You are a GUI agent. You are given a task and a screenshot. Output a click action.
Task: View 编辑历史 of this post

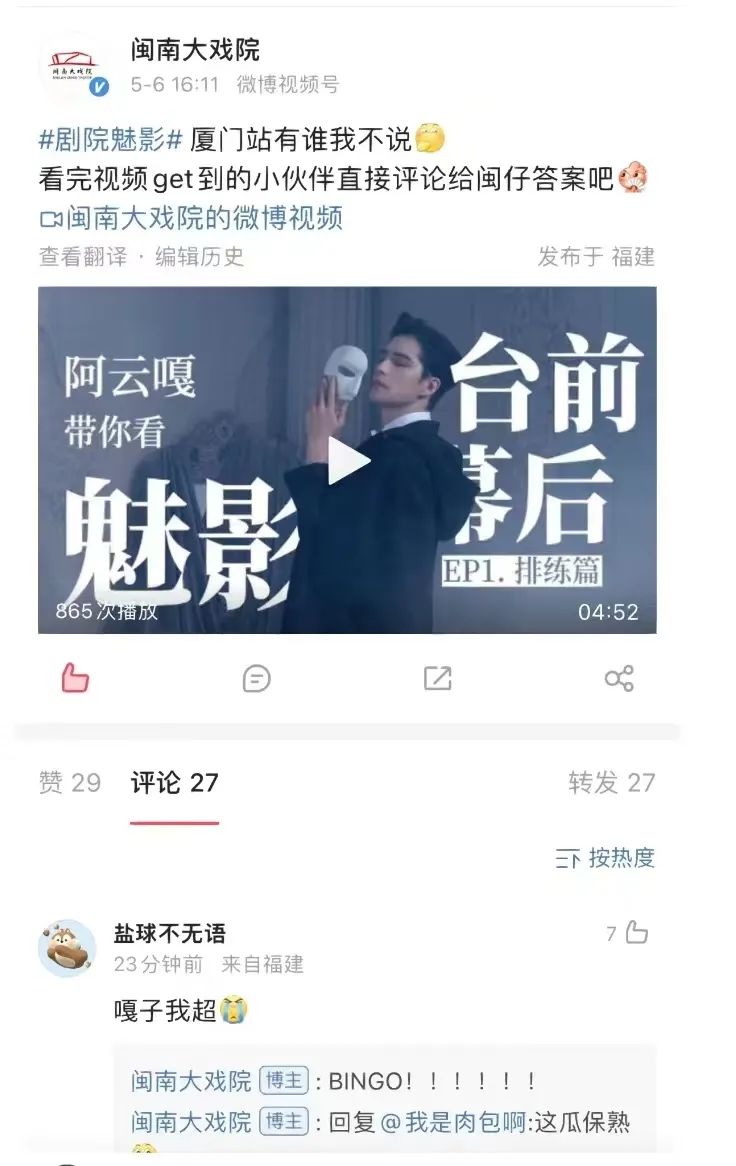click(199, 257)
